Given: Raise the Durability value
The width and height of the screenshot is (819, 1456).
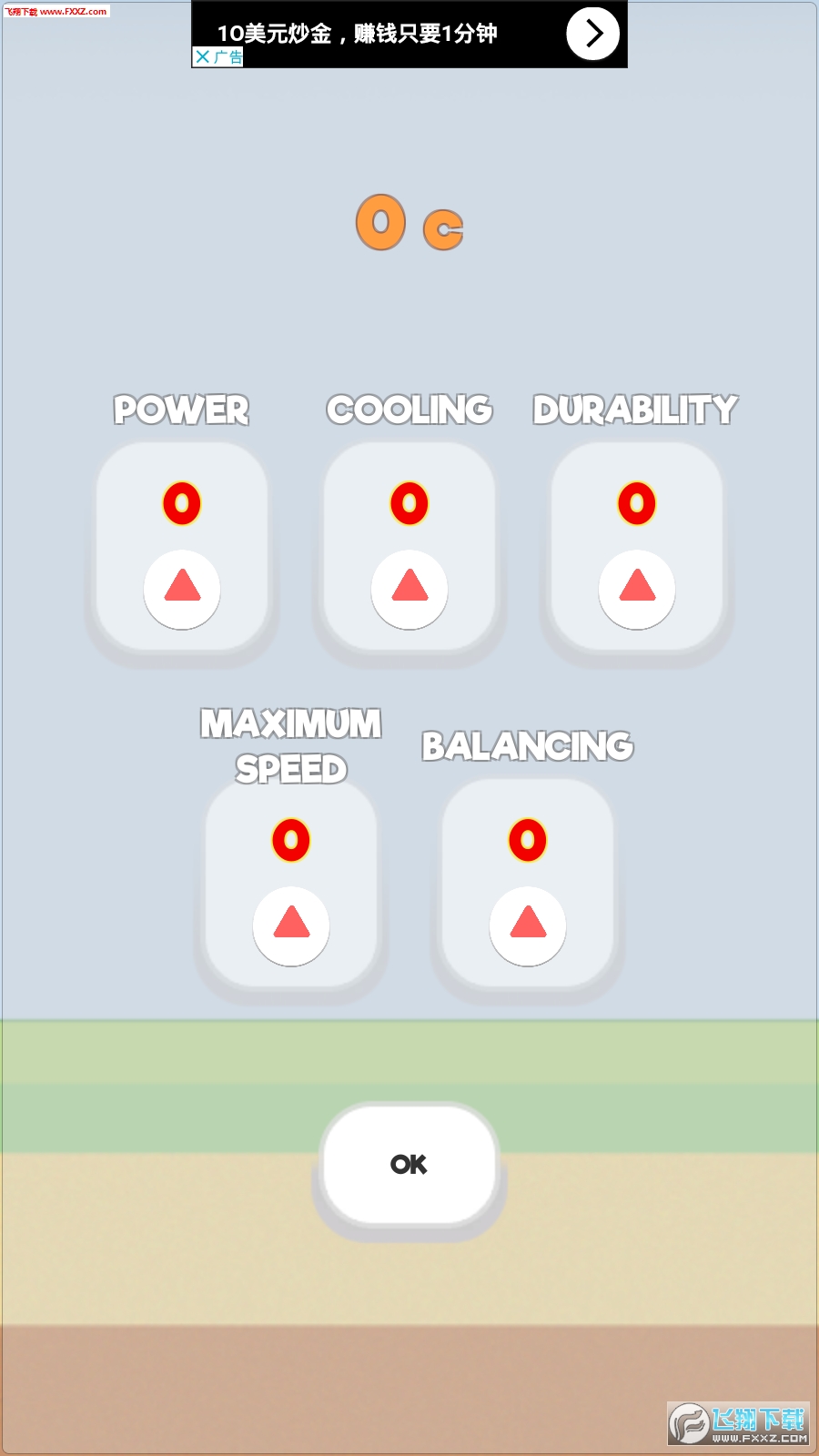Looking at the screenshot, I should tap(637, 589).
